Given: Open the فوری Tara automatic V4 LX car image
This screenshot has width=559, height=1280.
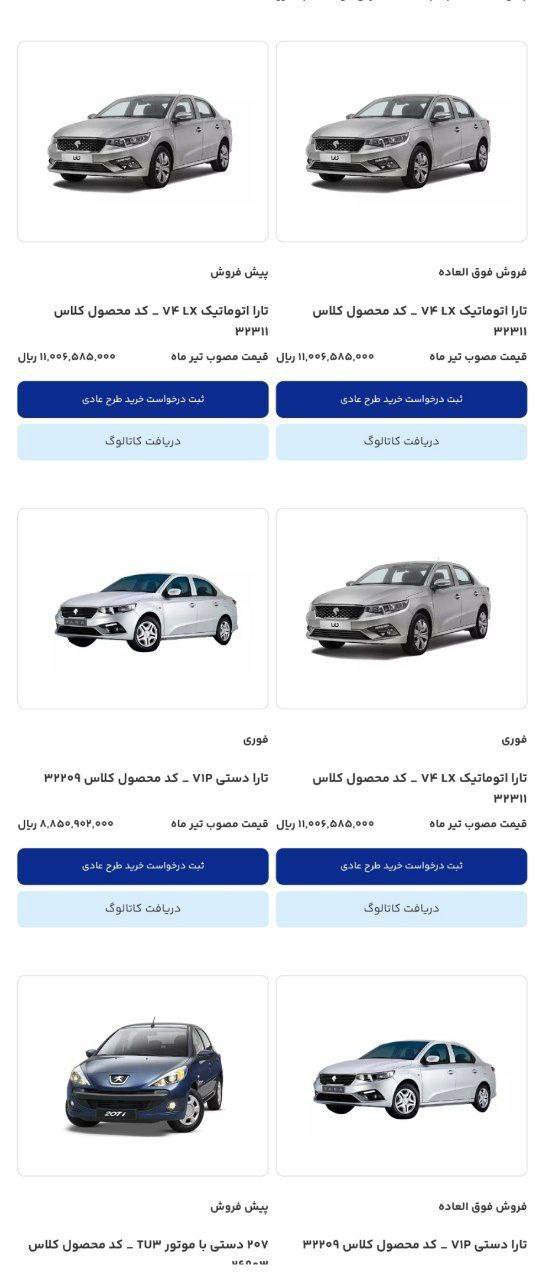Looking at the screenshot, I should [401, 608].
